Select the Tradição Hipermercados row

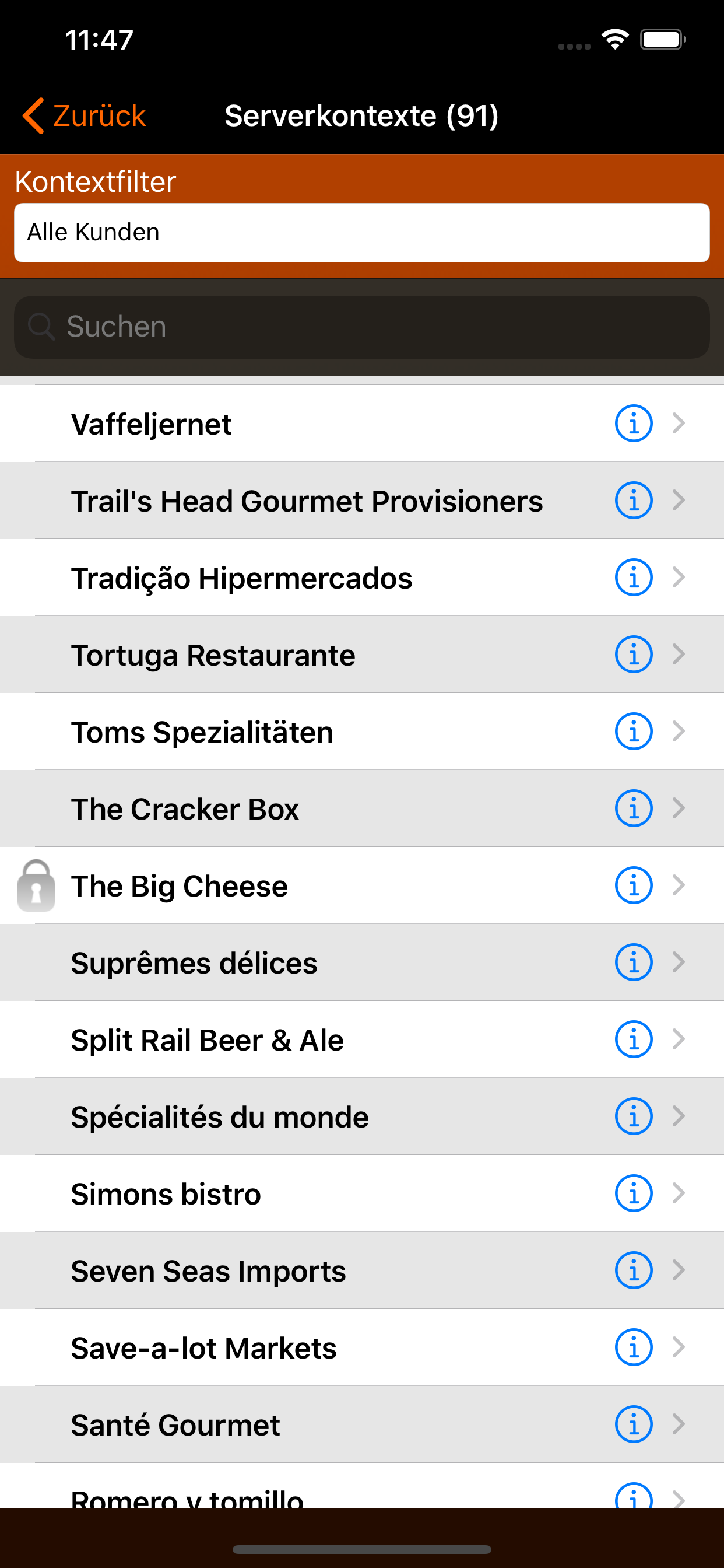click(x=362, y=577)
